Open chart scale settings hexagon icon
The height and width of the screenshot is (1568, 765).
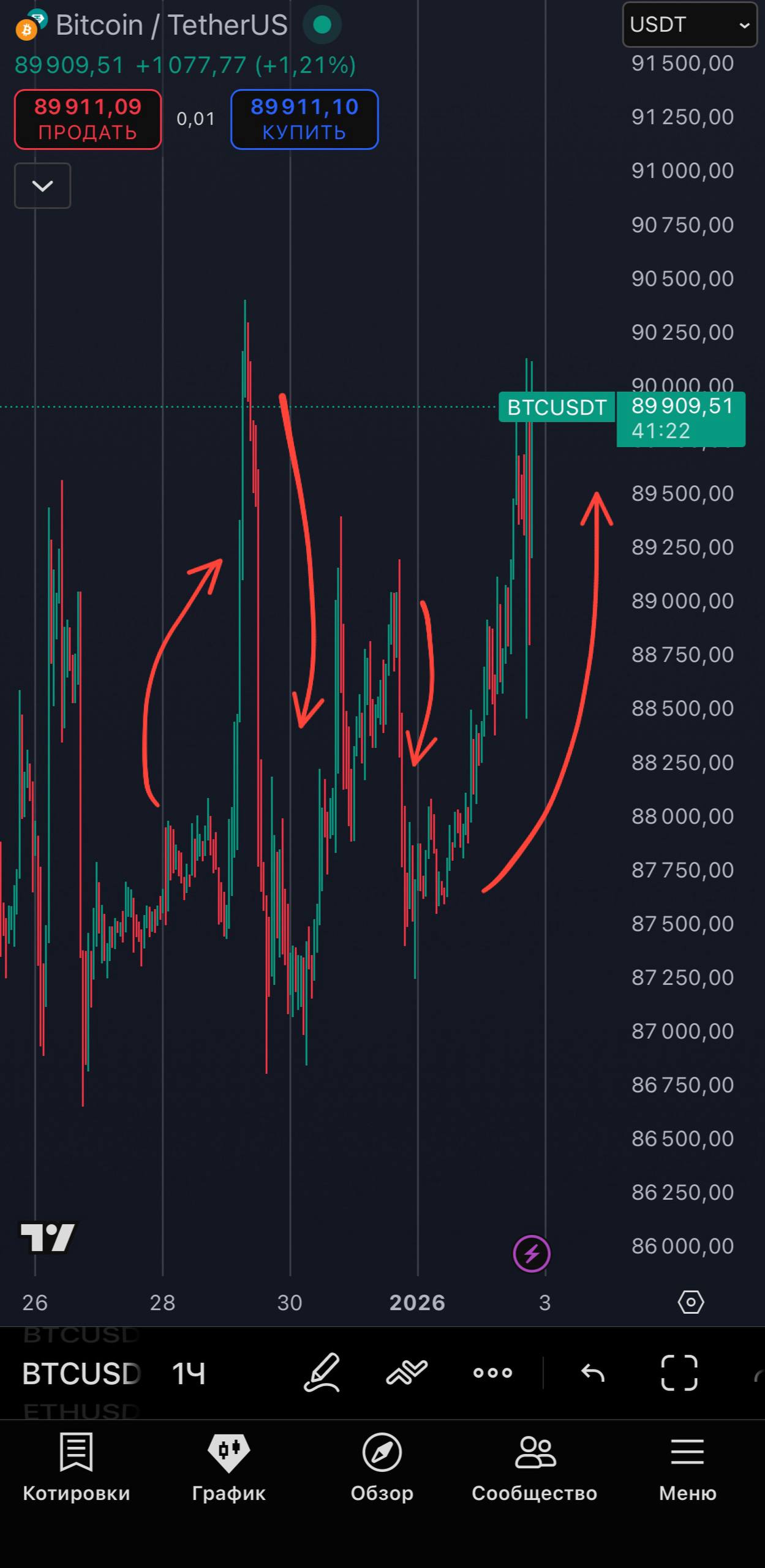coord(691,1302)
